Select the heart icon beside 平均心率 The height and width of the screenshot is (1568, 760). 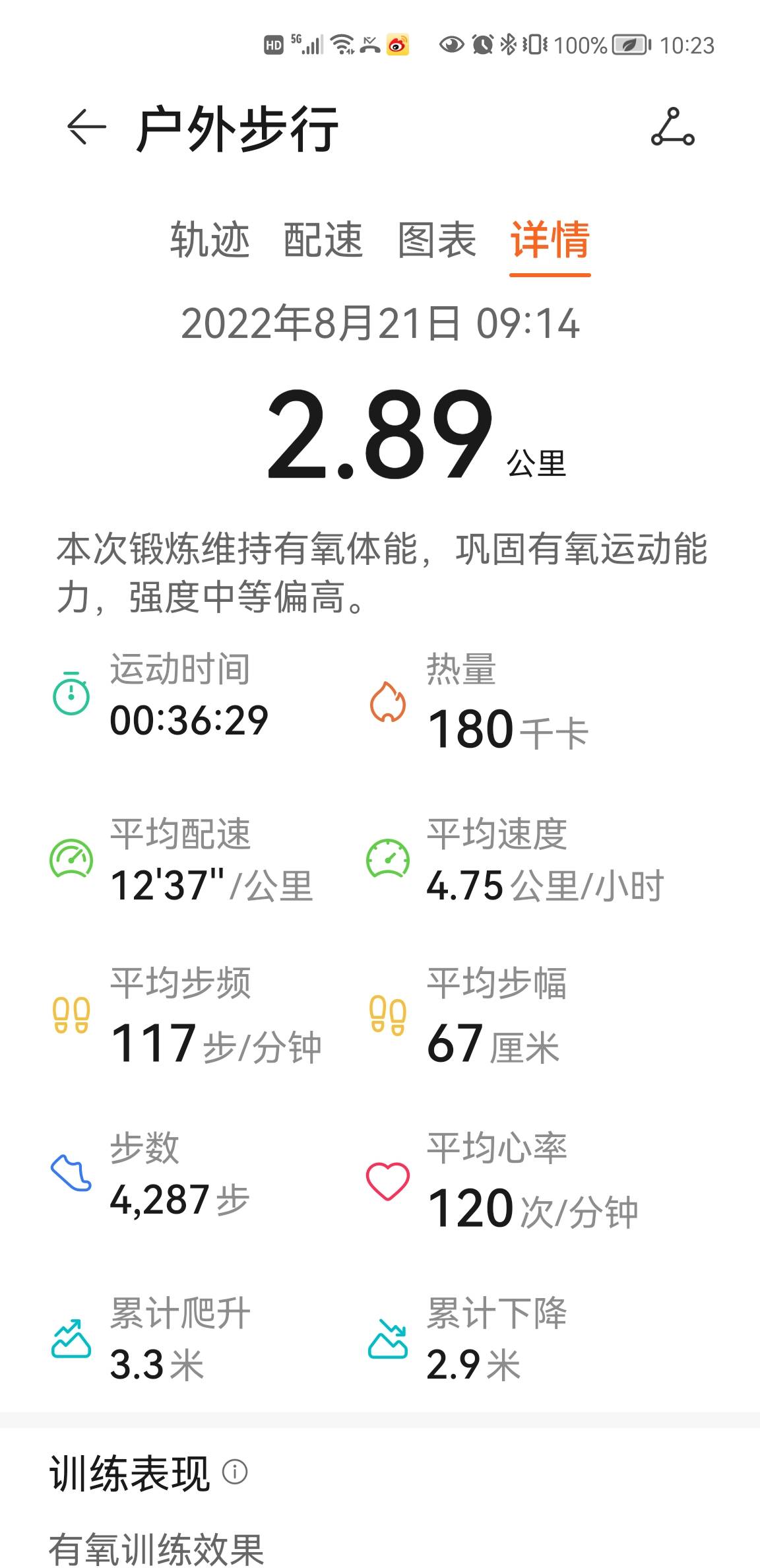[x=389, y=1181]
